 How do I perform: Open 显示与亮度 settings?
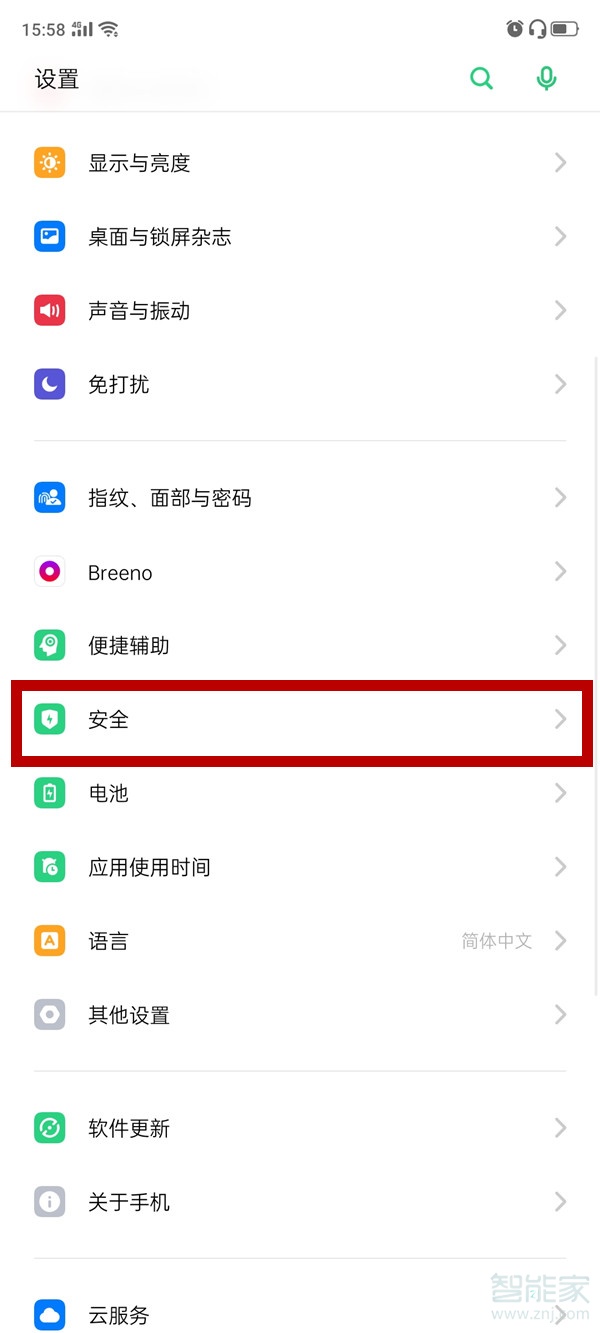pyautogui.click(x=139, y=163)
